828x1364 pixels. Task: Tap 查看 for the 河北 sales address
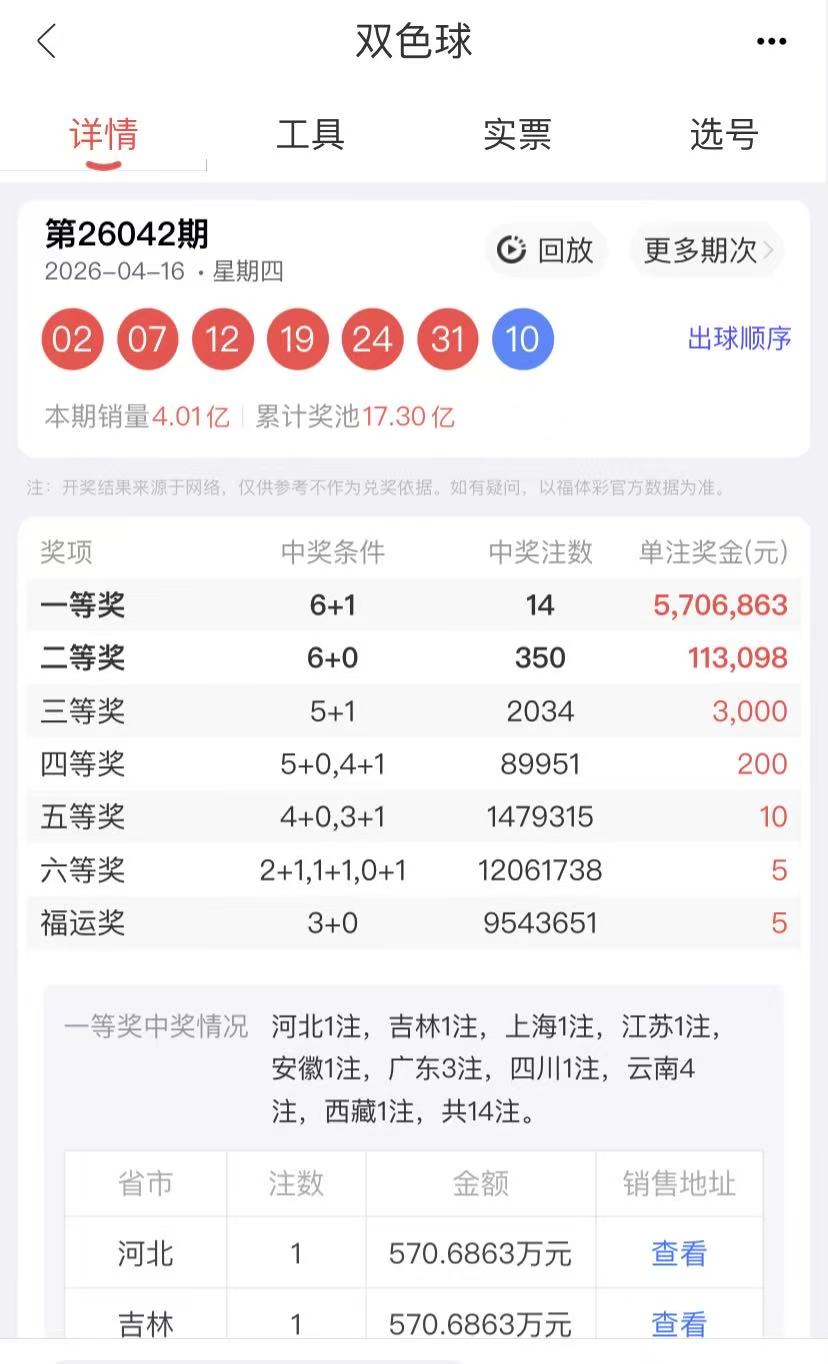click(679, 1253)
